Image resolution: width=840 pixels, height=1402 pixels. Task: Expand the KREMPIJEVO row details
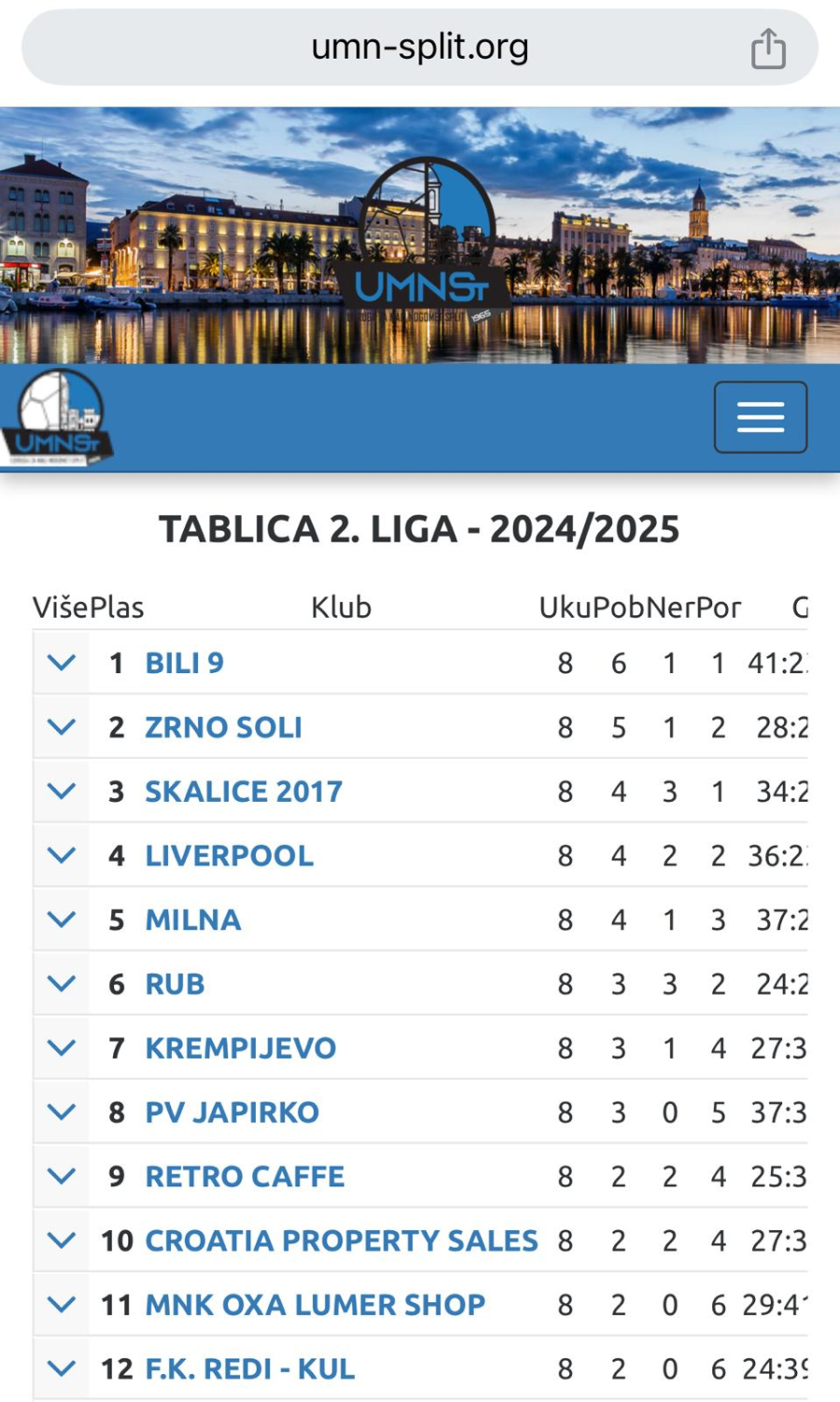coord(62,1048)
